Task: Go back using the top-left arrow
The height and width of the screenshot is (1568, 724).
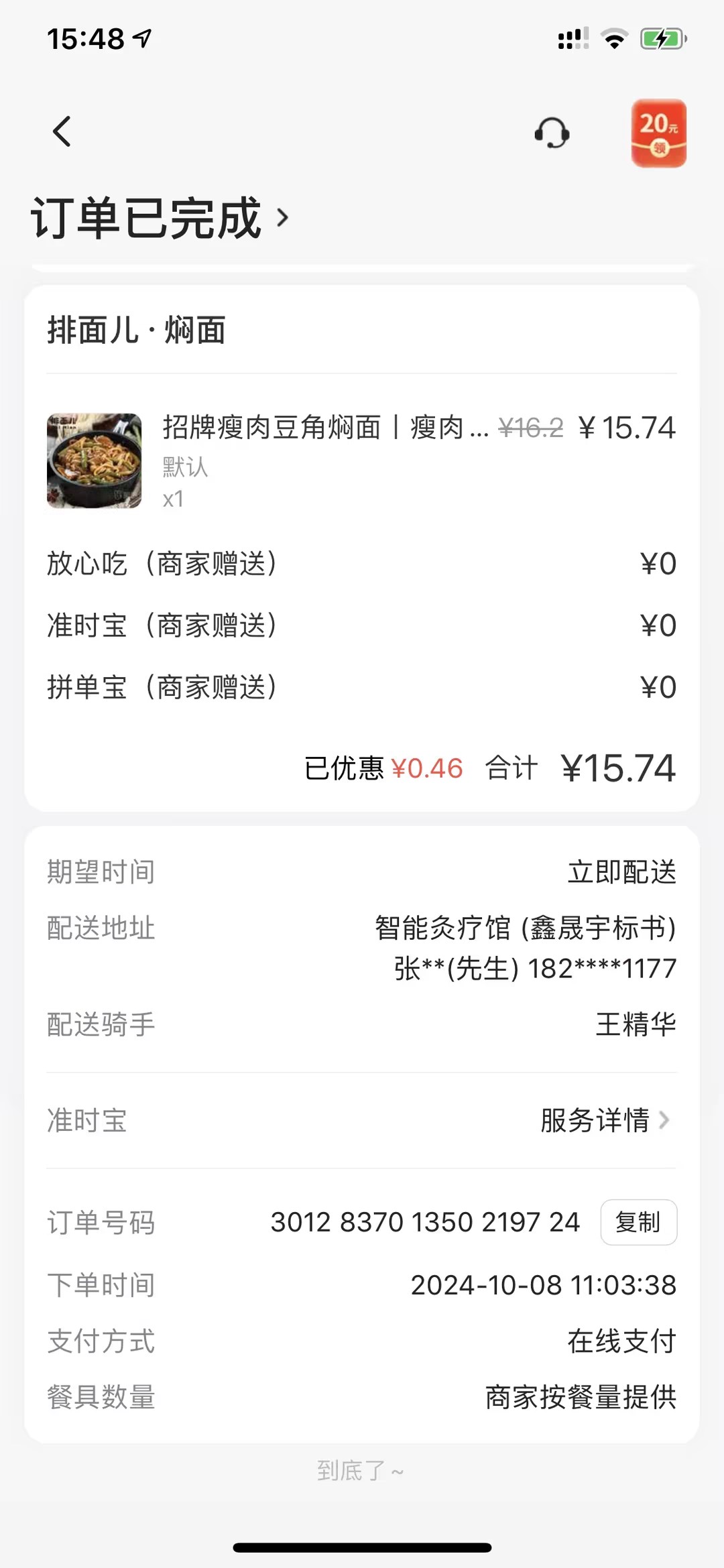Action: (62, 131)
